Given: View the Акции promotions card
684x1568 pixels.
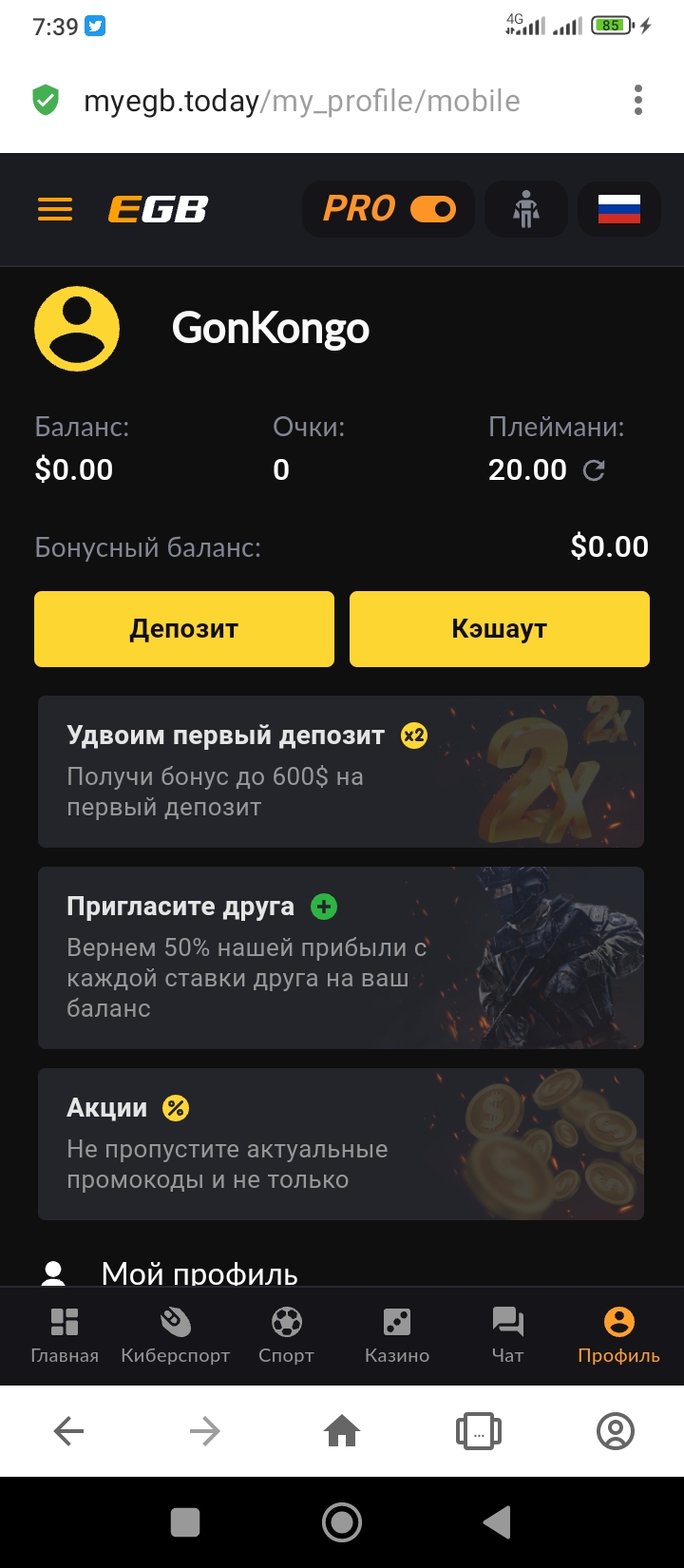Looking at the screenshot, I should 341,1144.
